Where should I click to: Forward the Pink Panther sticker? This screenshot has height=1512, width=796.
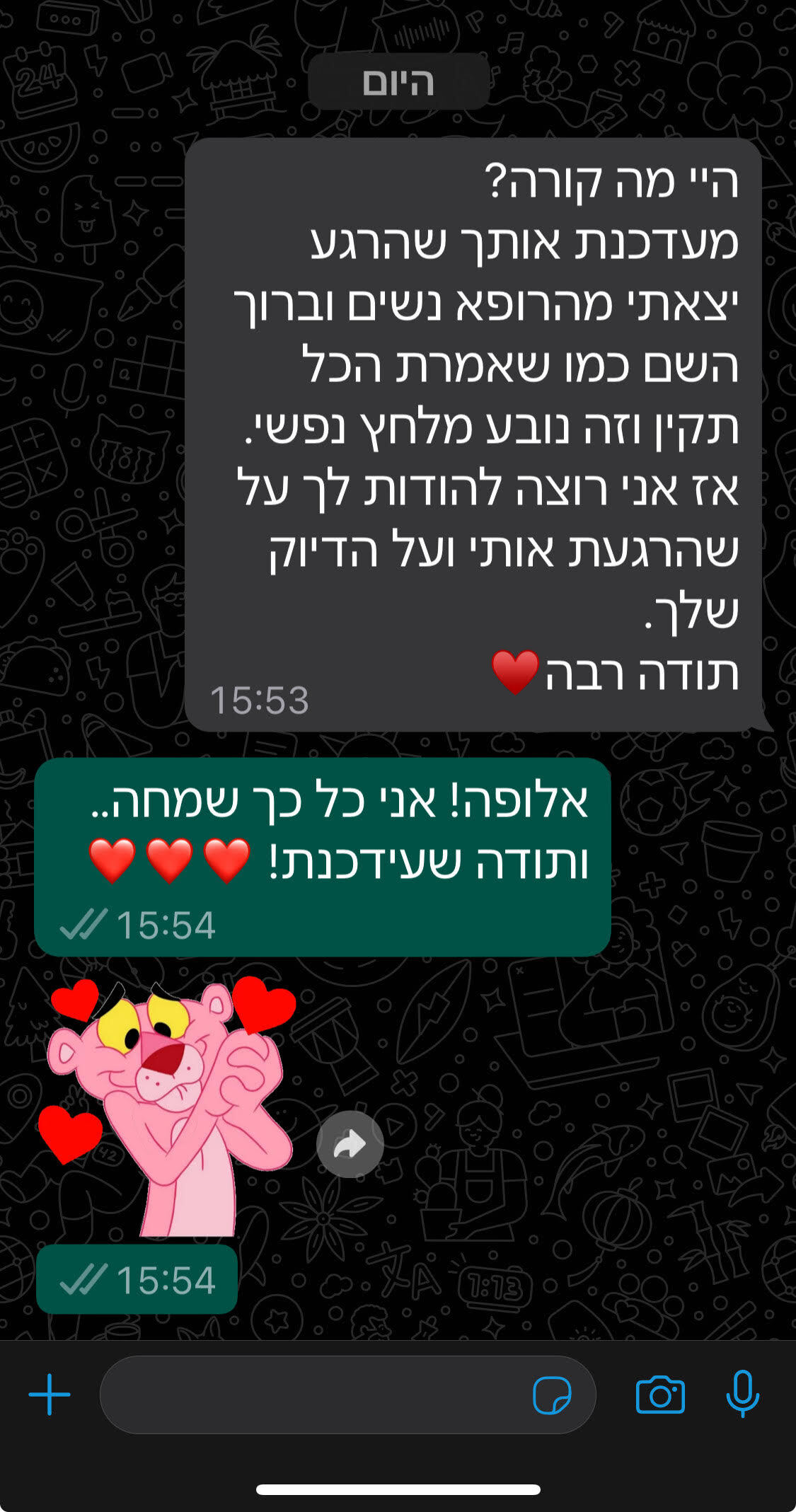click(x=350, y=1144)
